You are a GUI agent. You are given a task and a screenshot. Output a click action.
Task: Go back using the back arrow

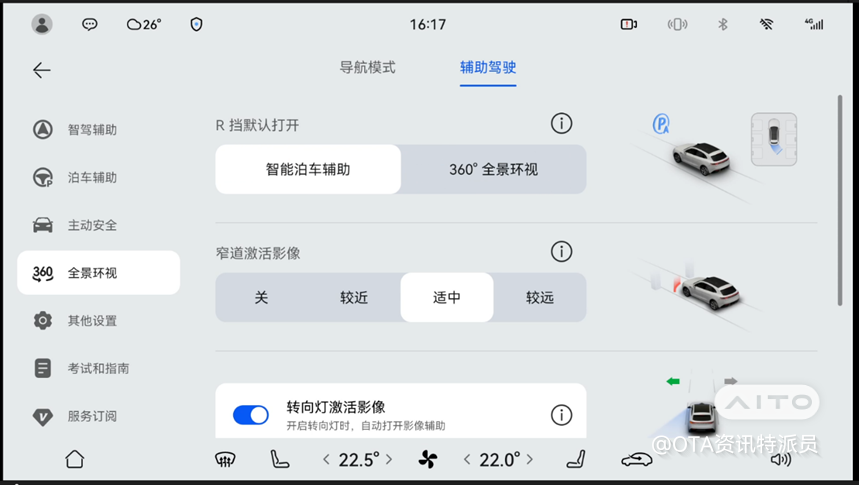(42, 70)
